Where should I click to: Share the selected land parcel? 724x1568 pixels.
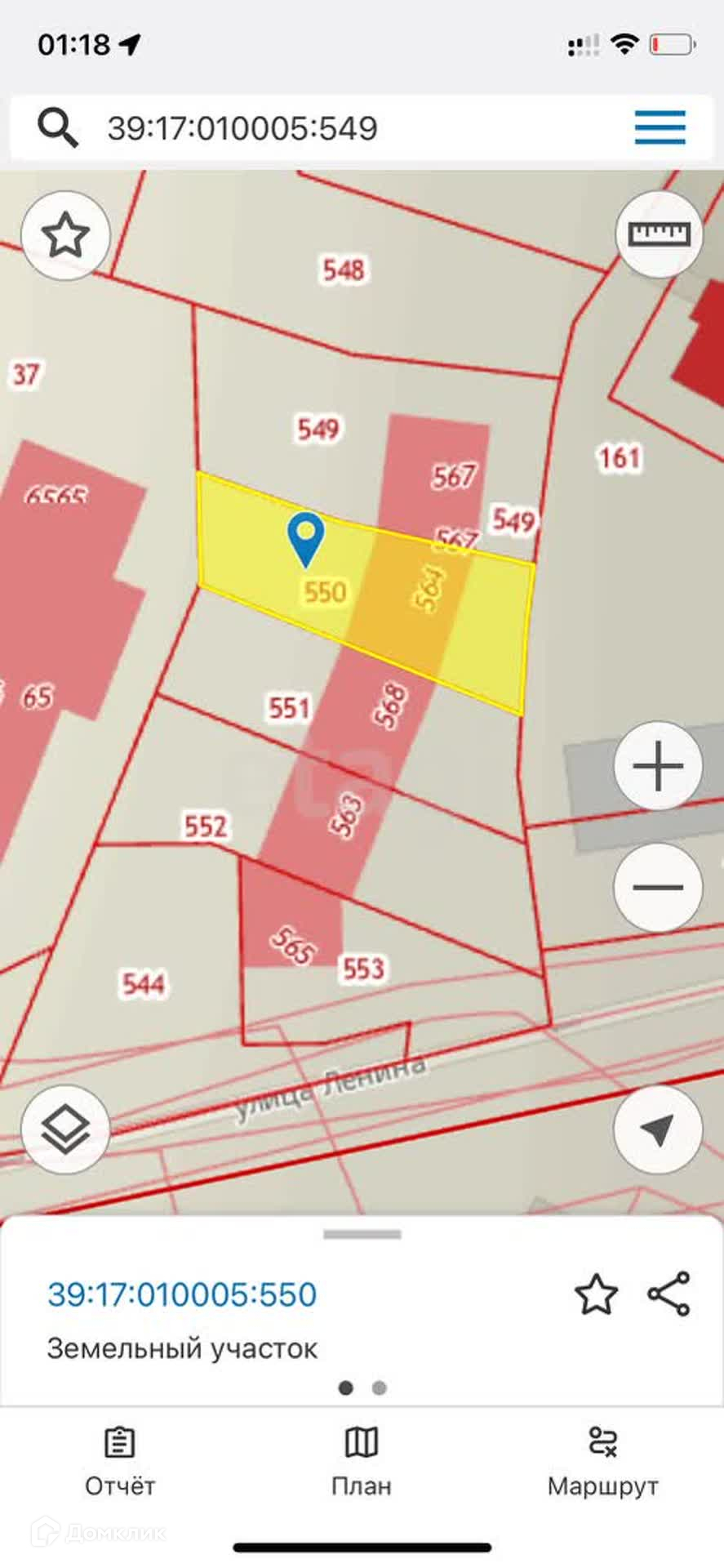click(668, 1294)
